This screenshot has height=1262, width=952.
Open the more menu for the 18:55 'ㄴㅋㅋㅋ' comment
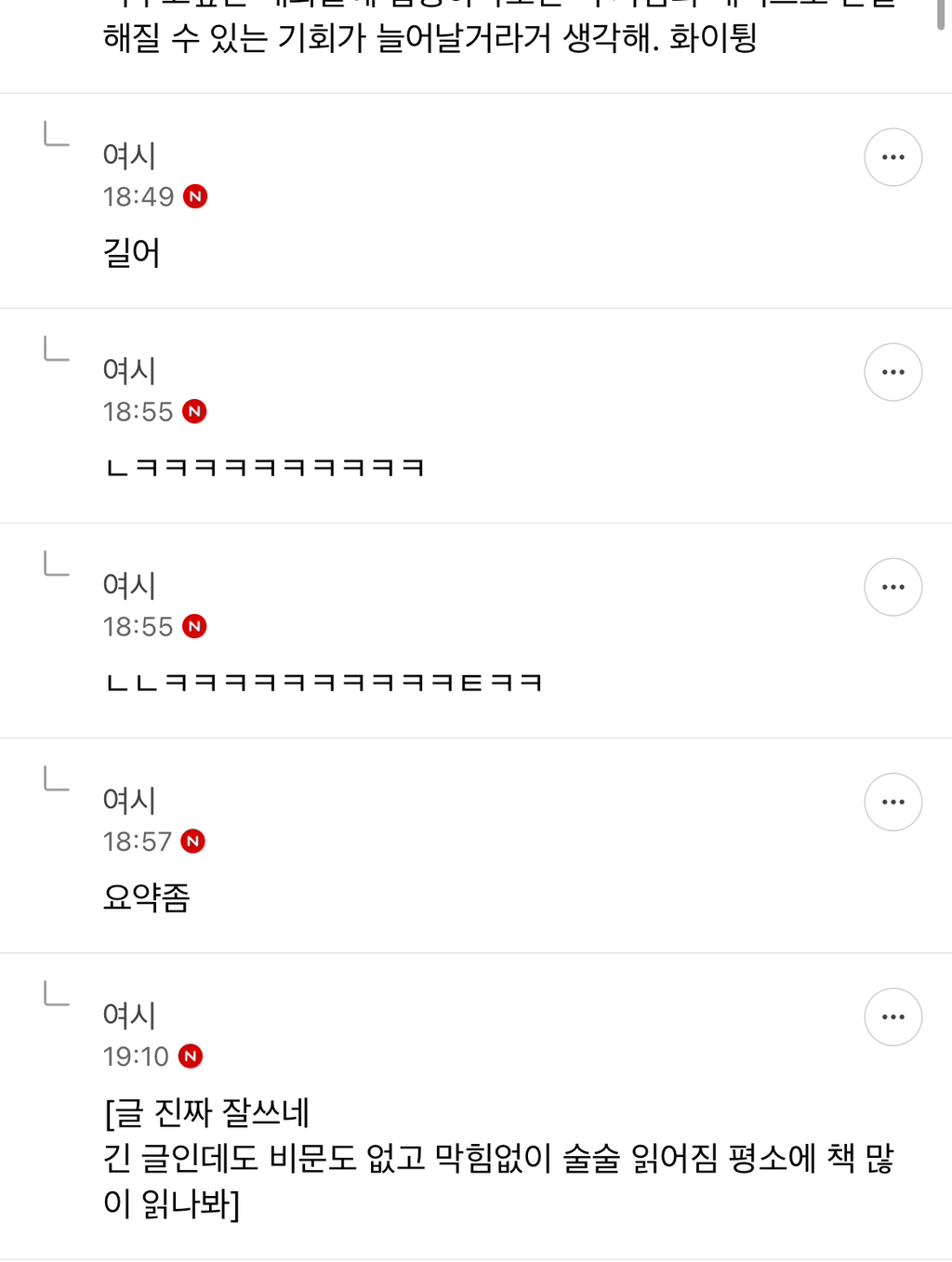892,372
